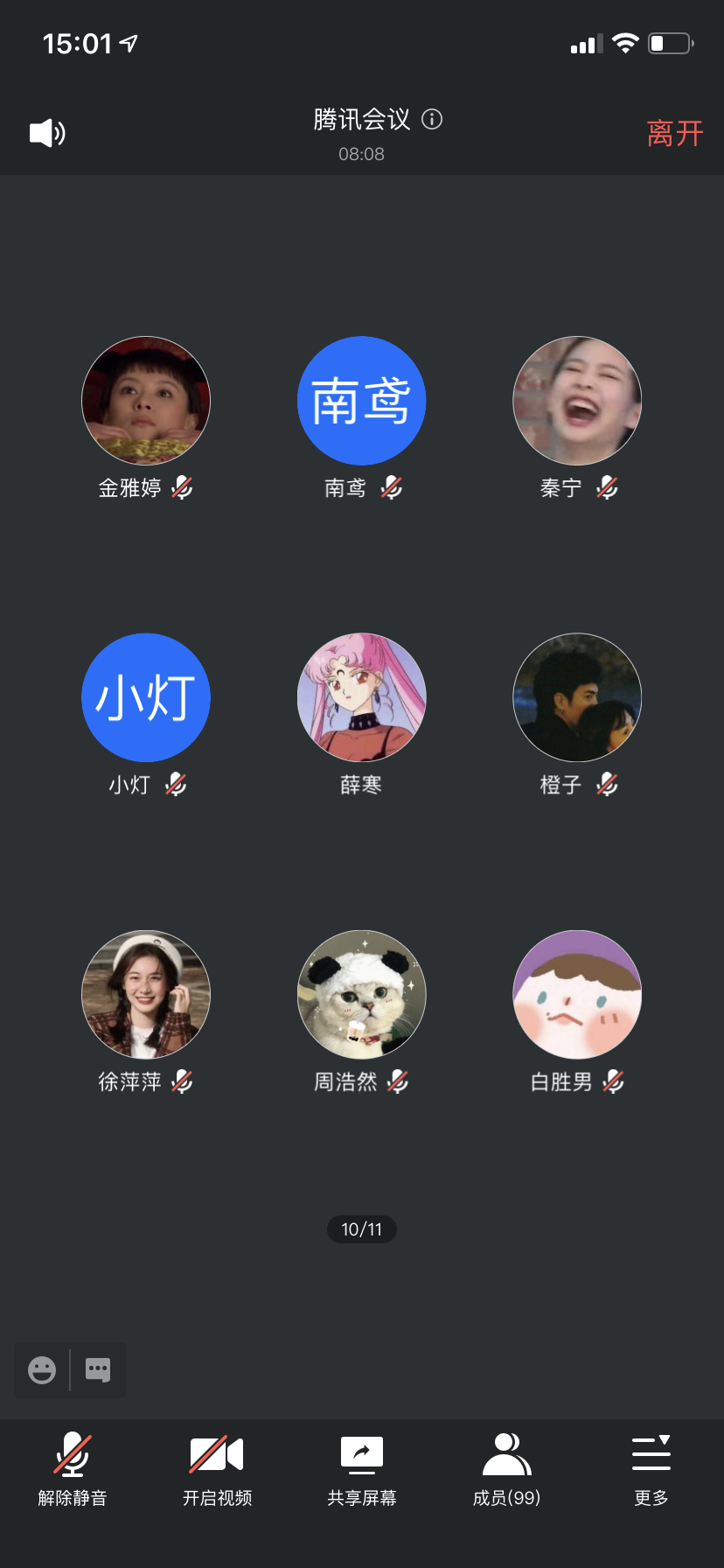Select participant 南鸢
Viewport: 724px width, 1568px height.
[x=361, y=401]
